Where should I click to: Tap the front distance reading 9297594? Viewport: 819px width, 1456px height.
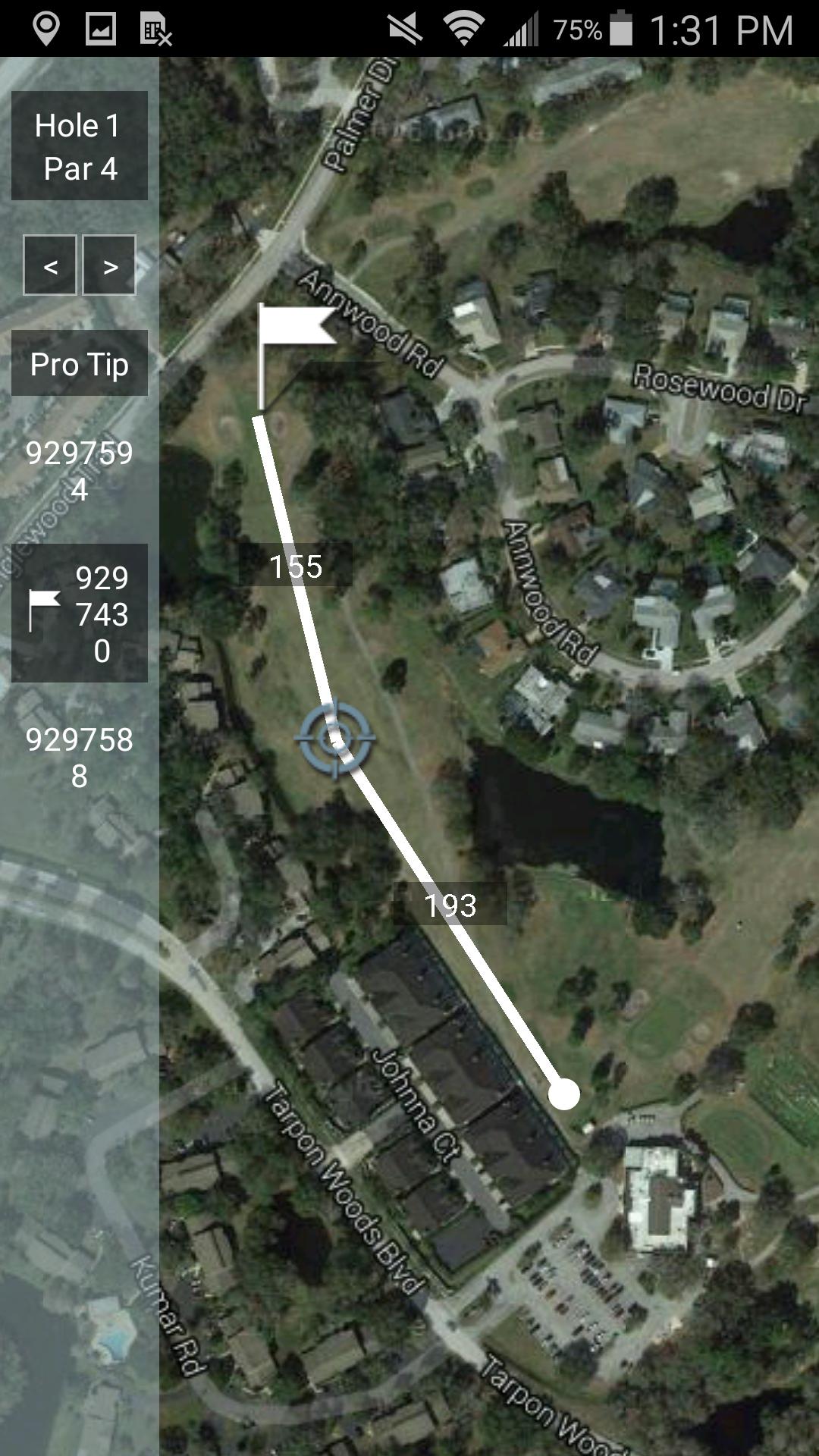(79, 471)
